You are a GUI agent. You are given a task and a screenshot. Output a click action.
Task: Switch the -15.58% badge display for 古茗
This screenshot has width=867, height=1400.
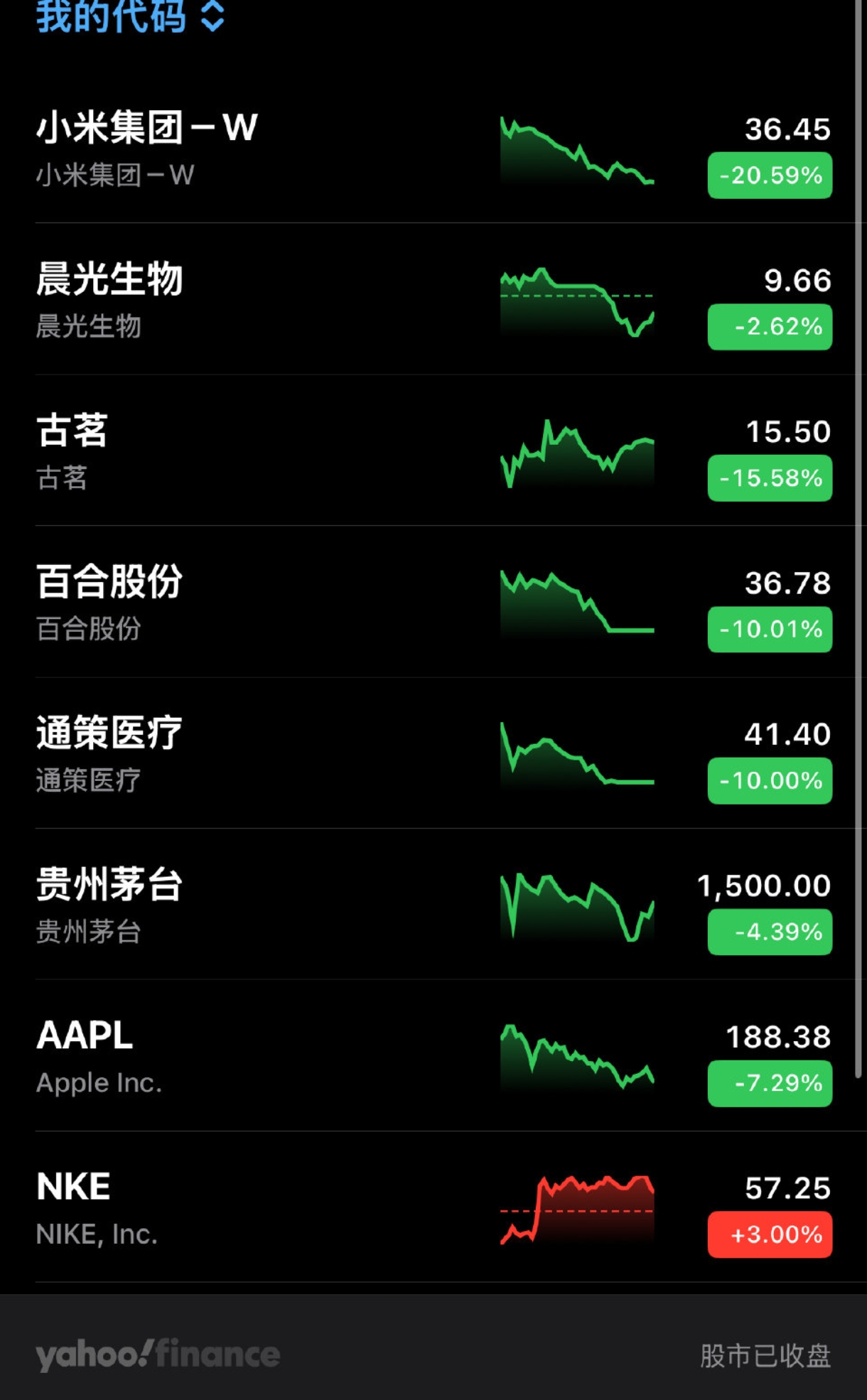click(x=770, y=478)
